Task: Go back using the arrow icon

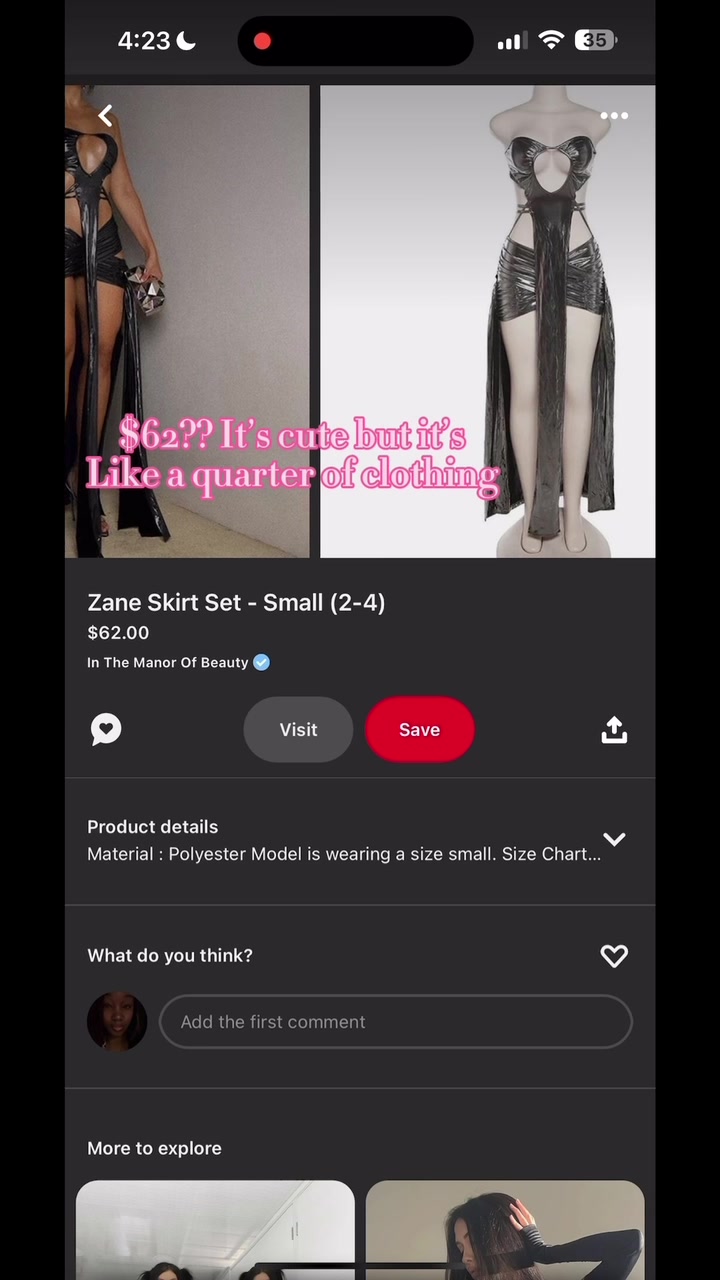Action: (x=105, y=116)
